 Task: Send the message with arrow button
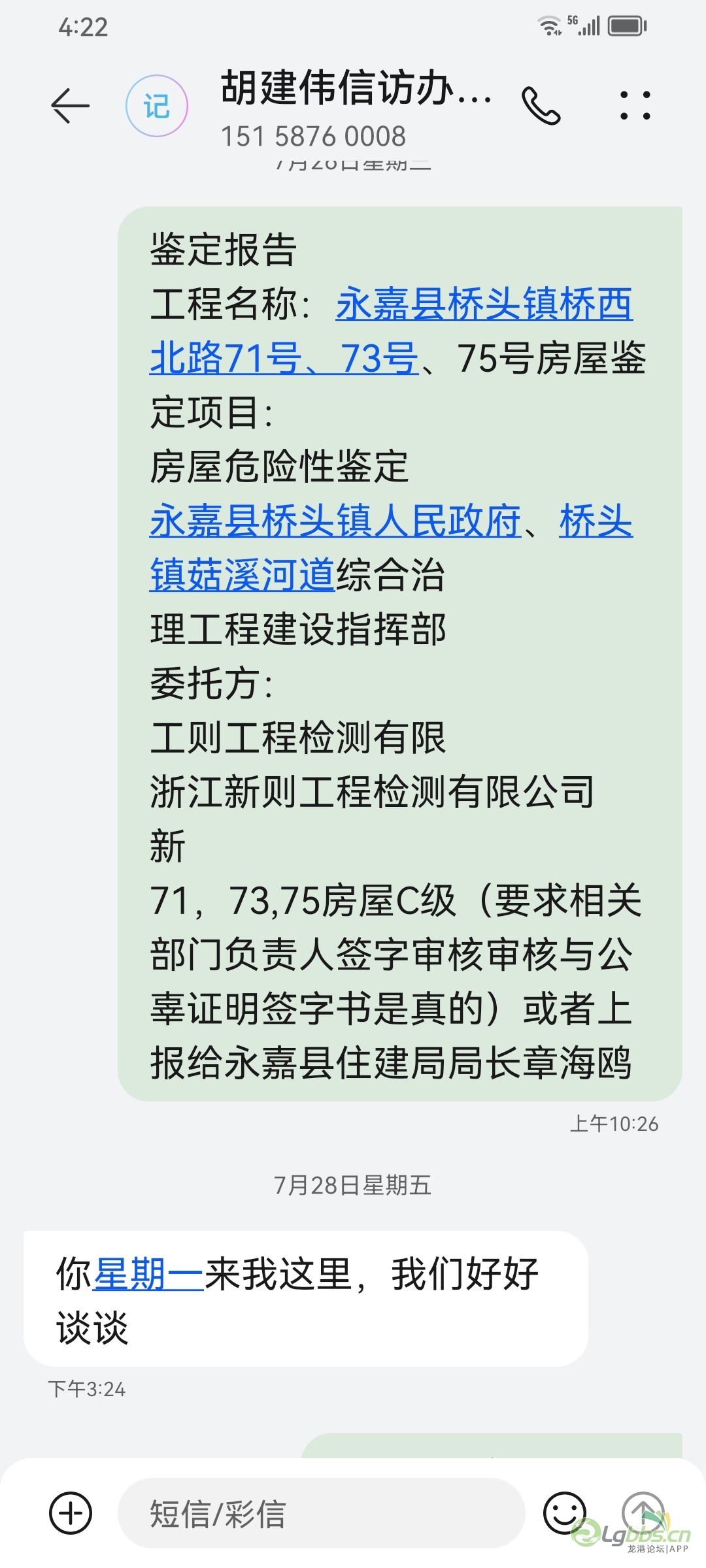pyautogui.click(x=643, y=1512)
